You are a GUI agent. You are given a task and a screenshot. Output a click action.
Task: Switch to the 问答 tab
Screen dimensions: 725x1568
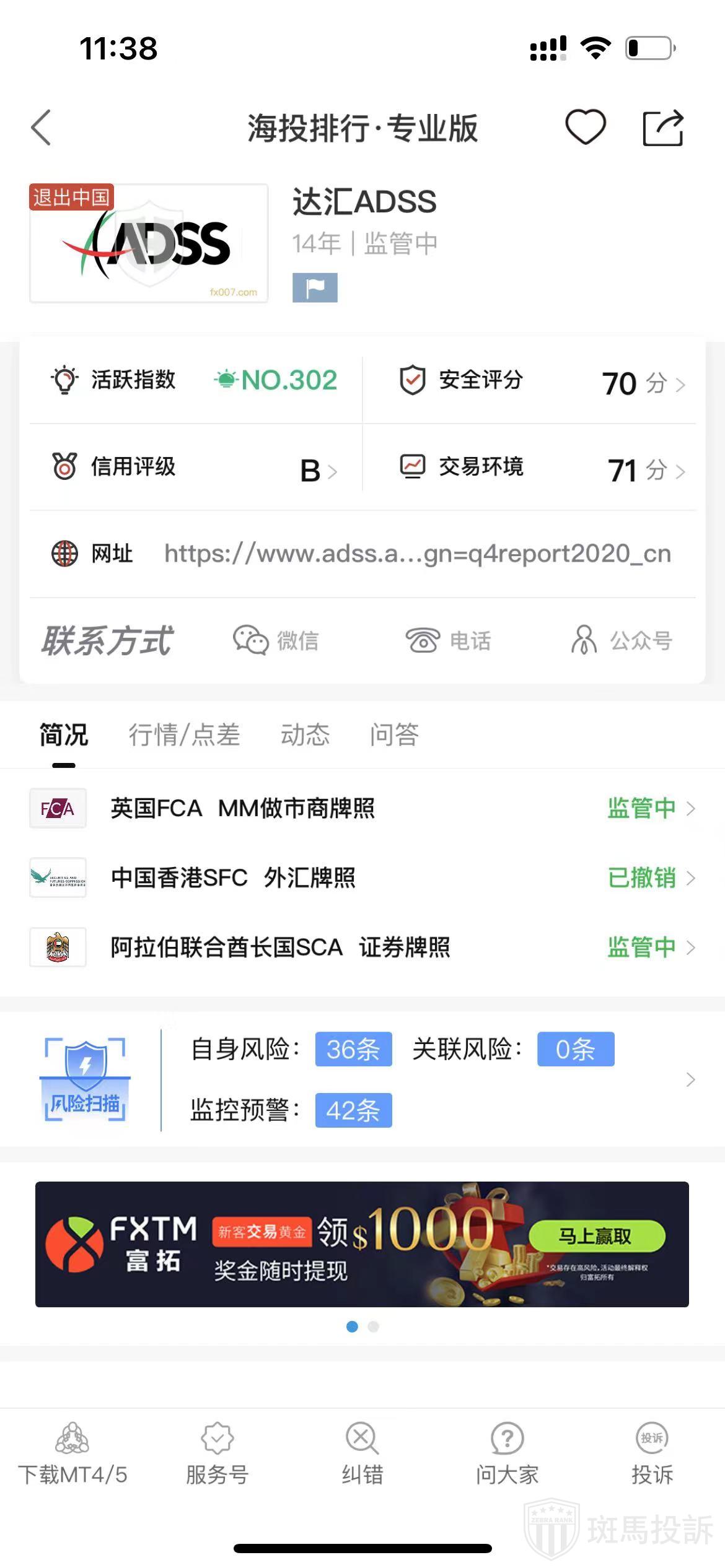click(x=394, y=735)
